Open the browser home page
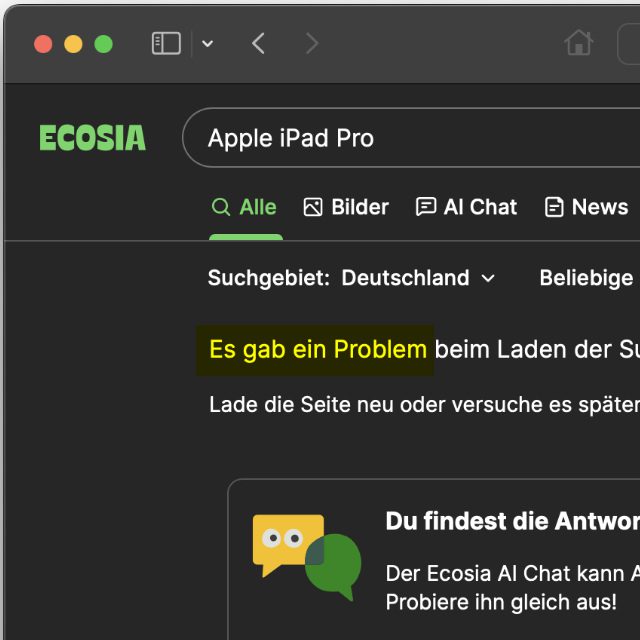The width and height of the screenshot is (640, 640). tap(578, 43)
